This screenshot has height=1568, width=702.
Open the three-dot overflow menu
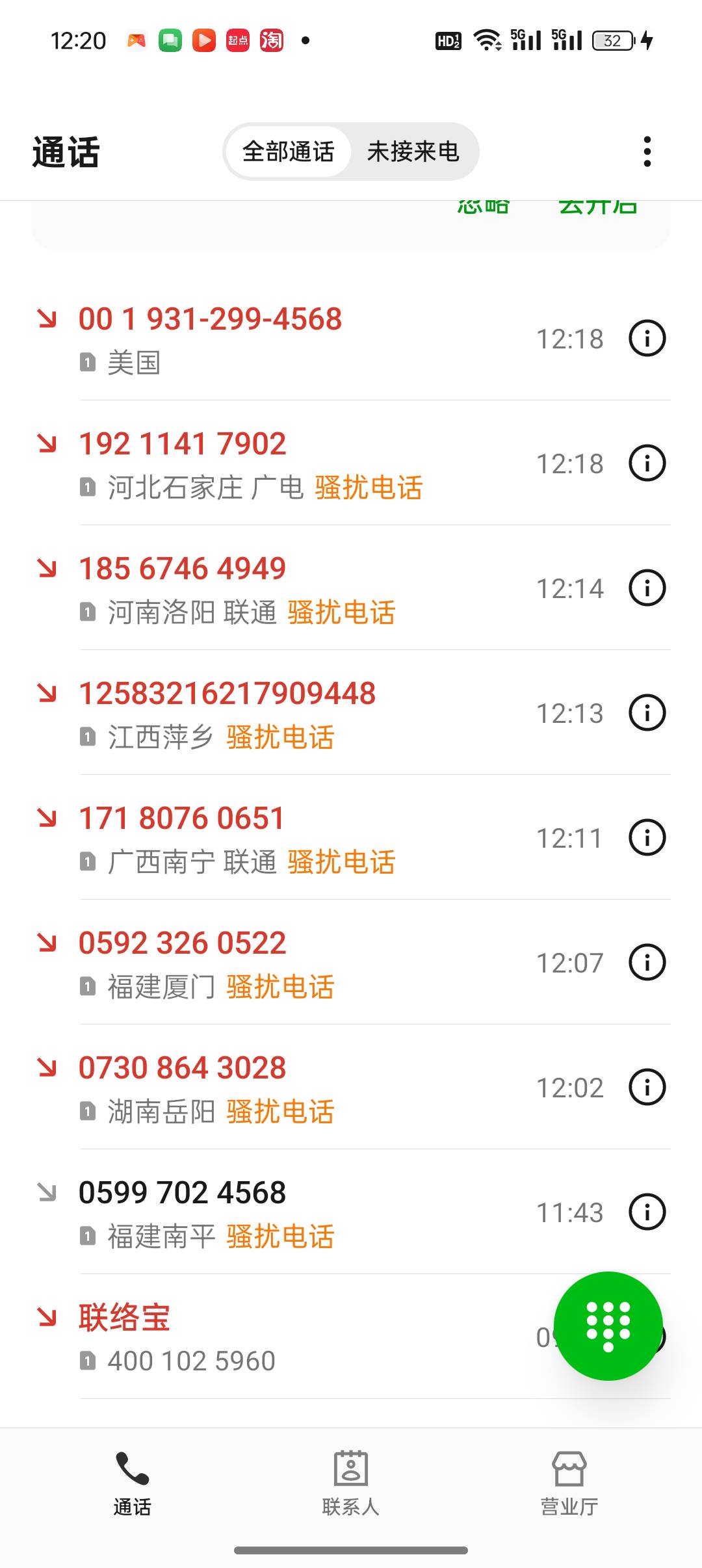click(x=647, y=151)
